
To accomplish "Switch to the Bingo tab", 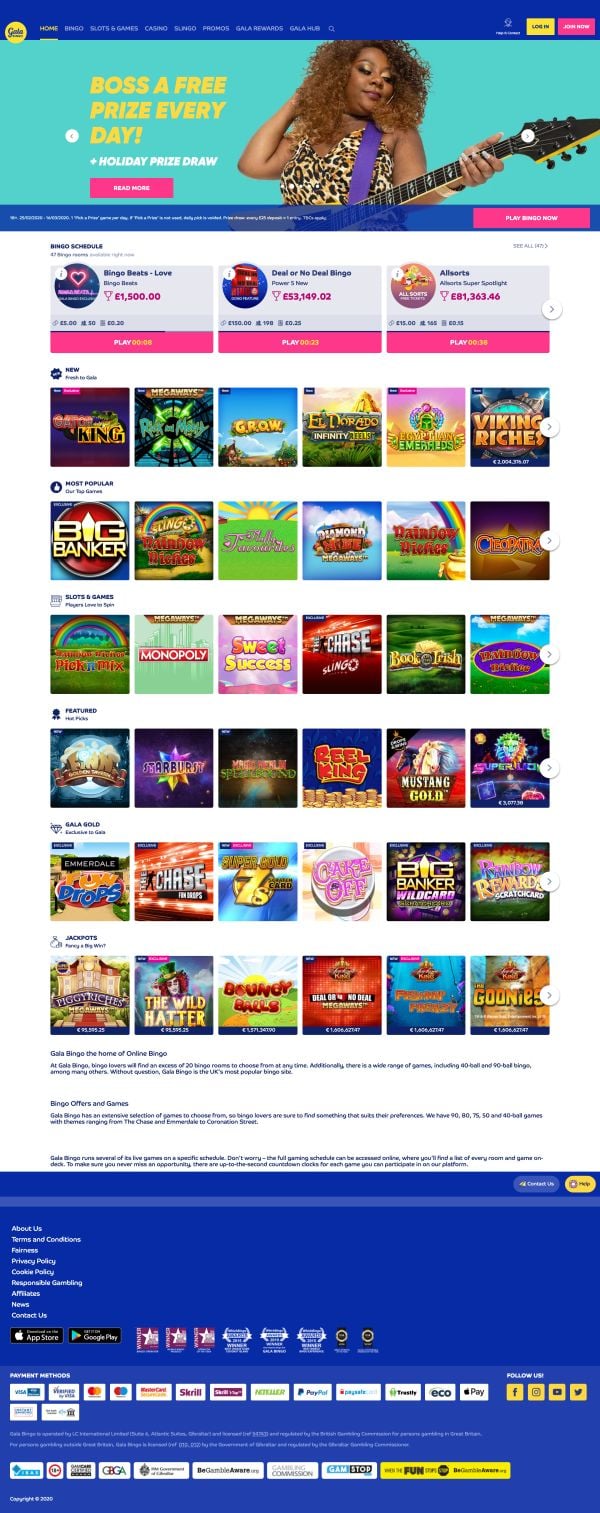I will click(73, 29).
